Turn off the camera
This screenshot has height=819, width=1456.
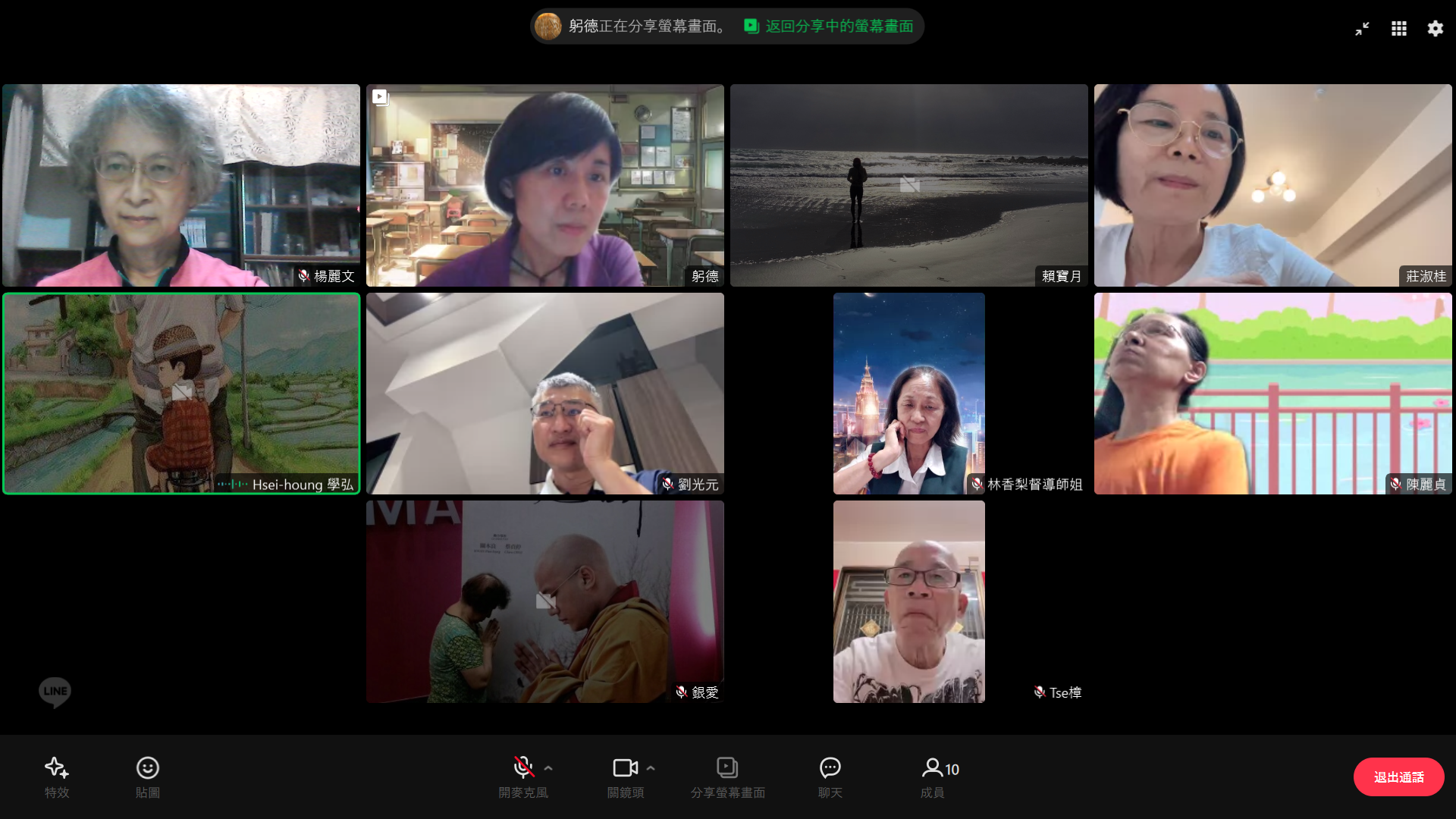[x=625, y=775]
